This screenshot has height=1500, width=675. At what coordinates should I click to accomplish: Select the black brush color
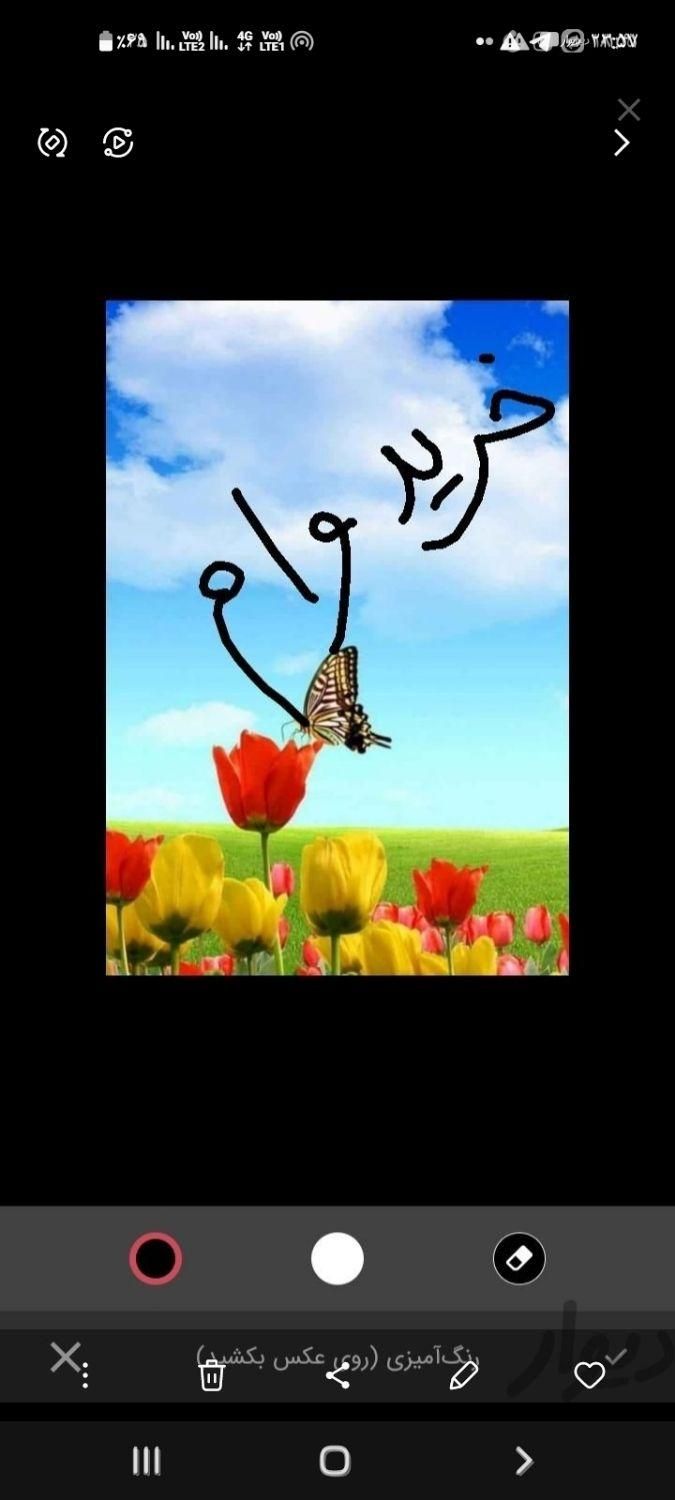click(156, 1258)
